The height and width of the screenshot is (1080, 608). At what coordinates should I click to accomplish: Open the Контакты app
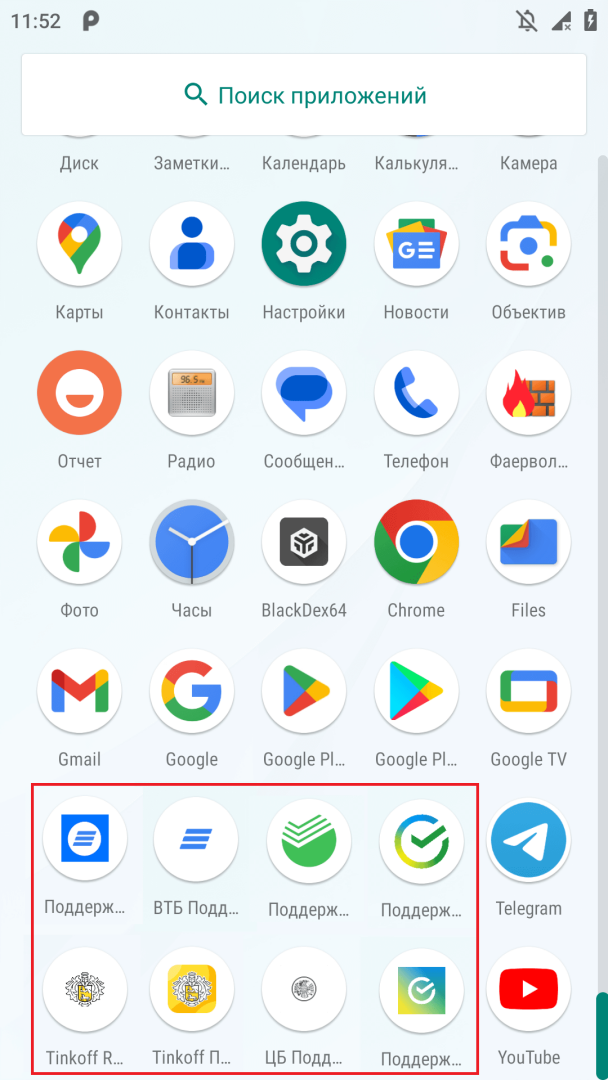(192, 244)
